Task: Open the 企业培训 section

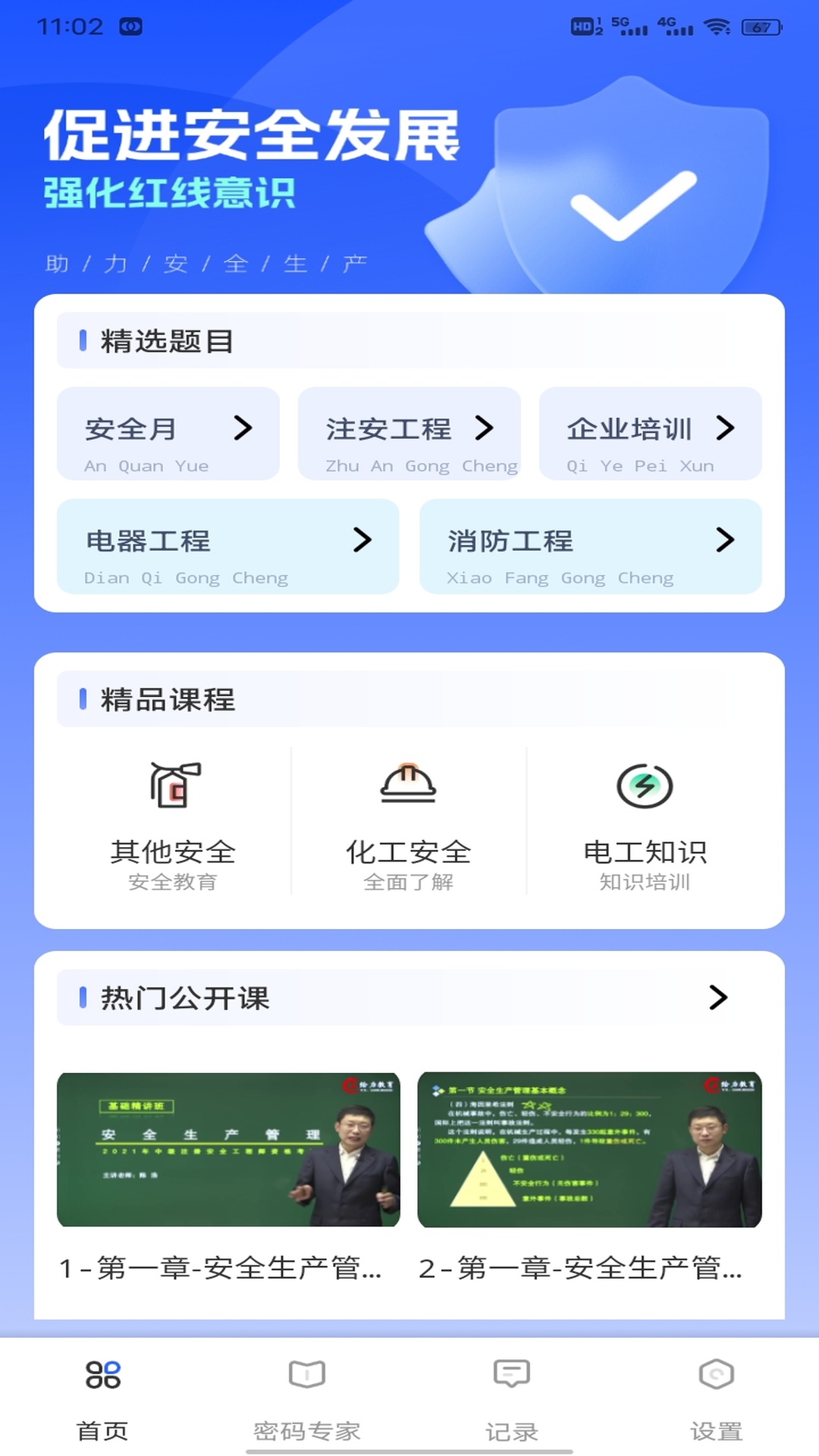Action: pos(650,433)
